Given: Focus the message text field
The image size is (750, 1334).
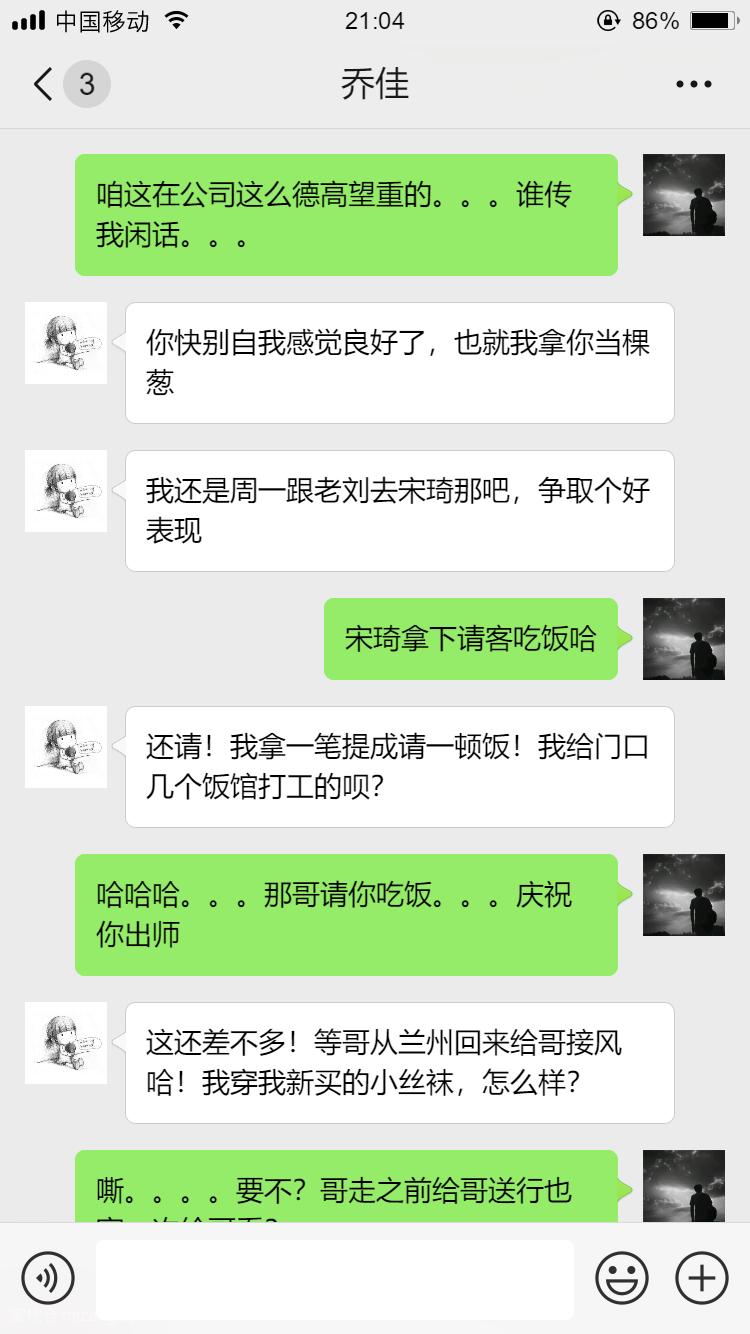Looking at the screenshot, I should point(335,1279).
